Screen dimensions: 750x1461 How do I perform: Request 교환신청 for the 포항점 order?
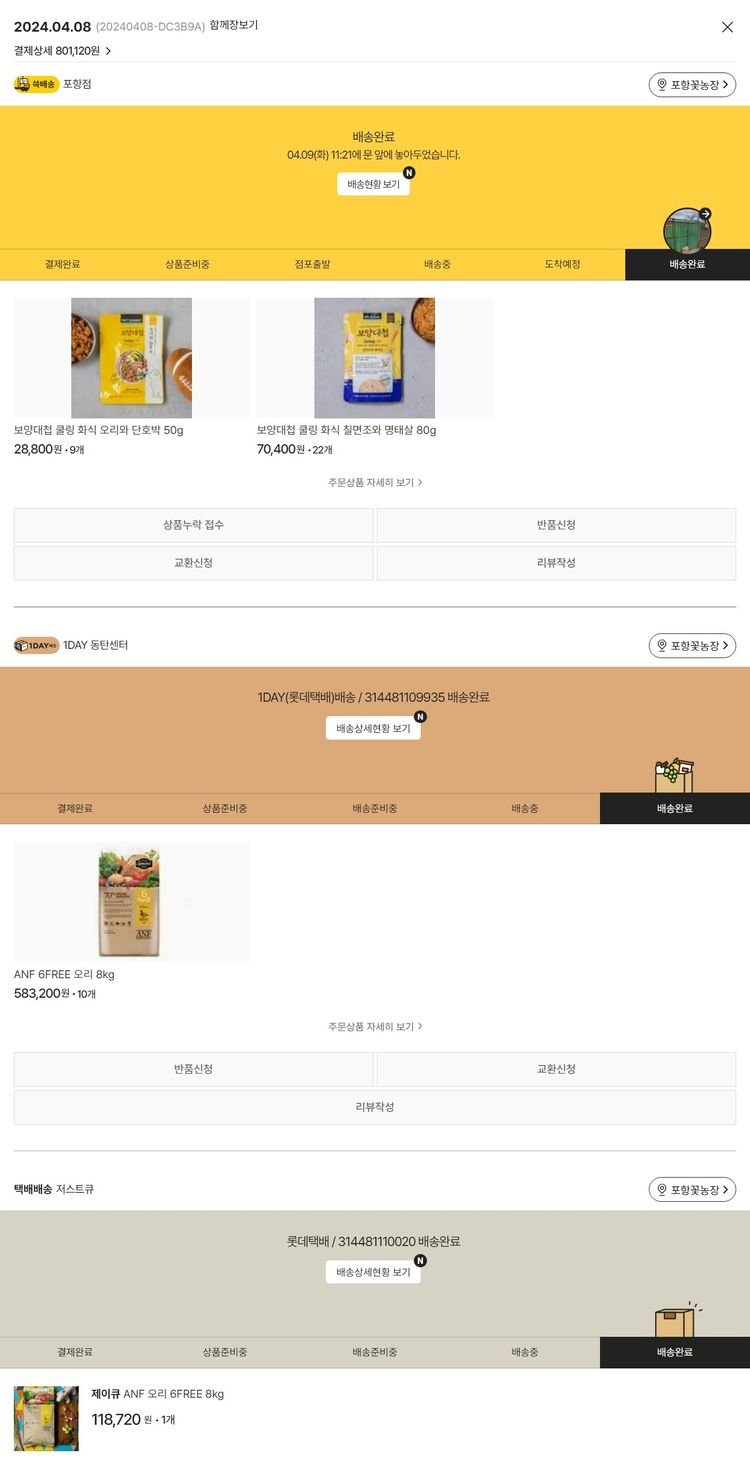pyautogui.click(x=193, y=563)
